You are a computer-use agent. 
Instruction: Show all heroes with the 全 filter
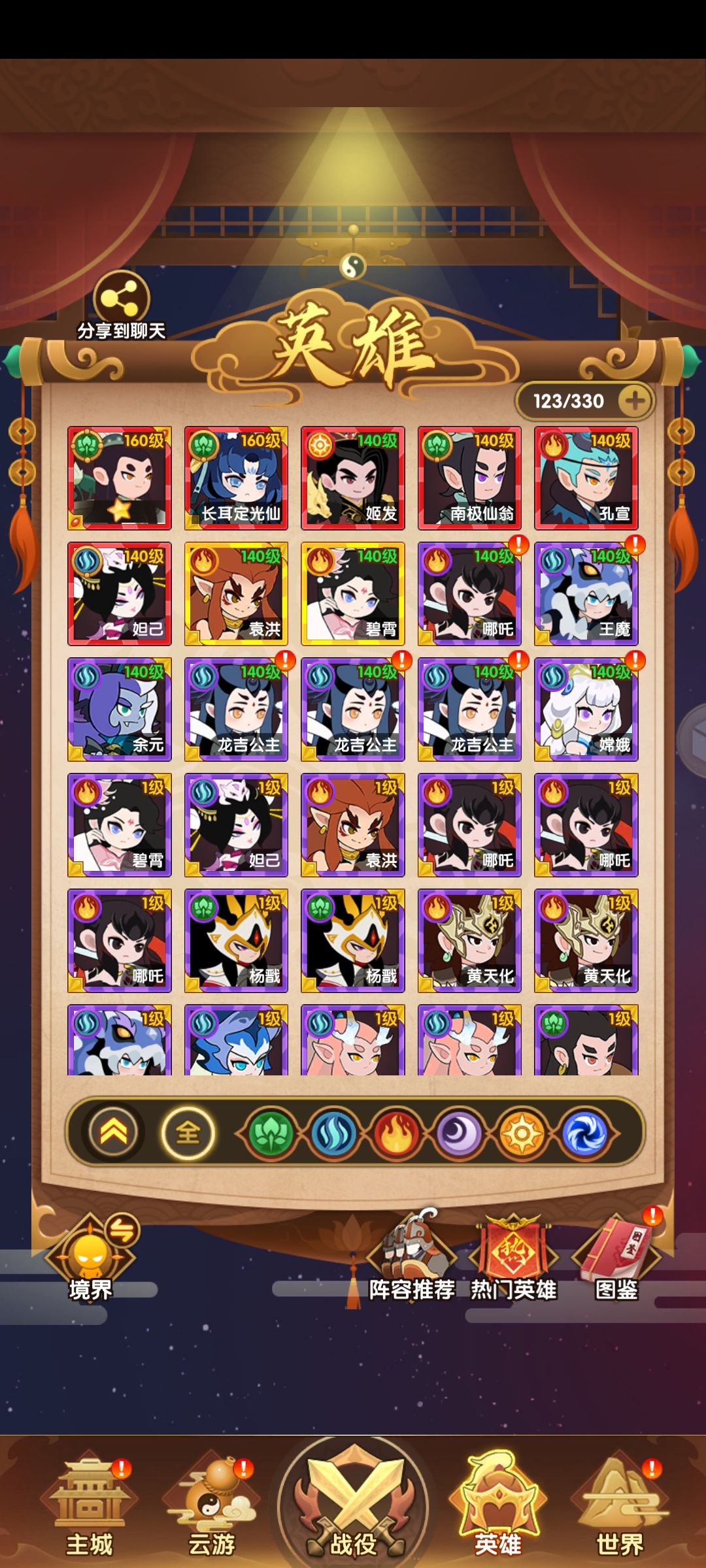pos(188,1132)
